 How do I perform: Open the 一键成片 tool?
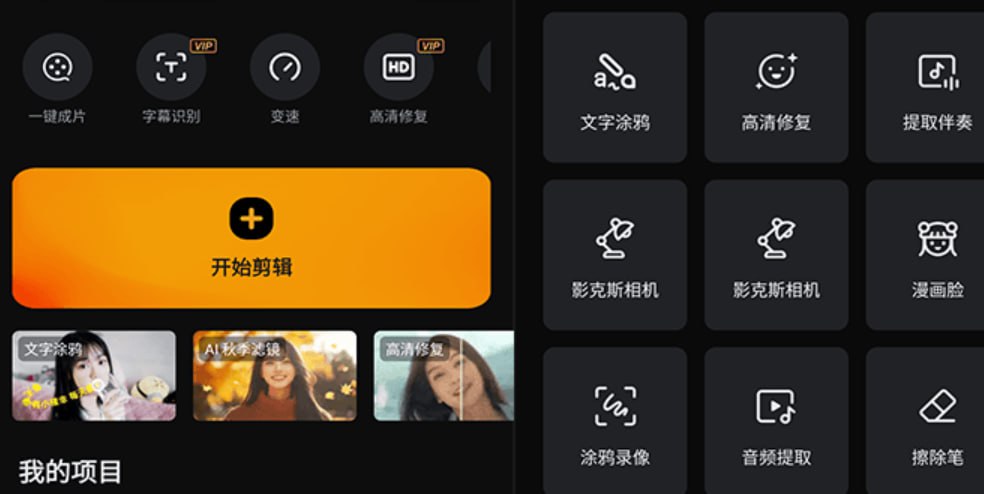point(57,68)
